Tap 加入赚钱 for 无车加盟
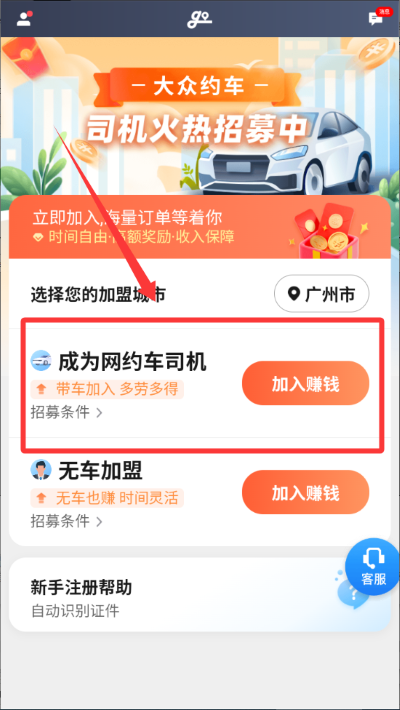The width and height of the screenshot is (400, 710). [x=305, y=492]
